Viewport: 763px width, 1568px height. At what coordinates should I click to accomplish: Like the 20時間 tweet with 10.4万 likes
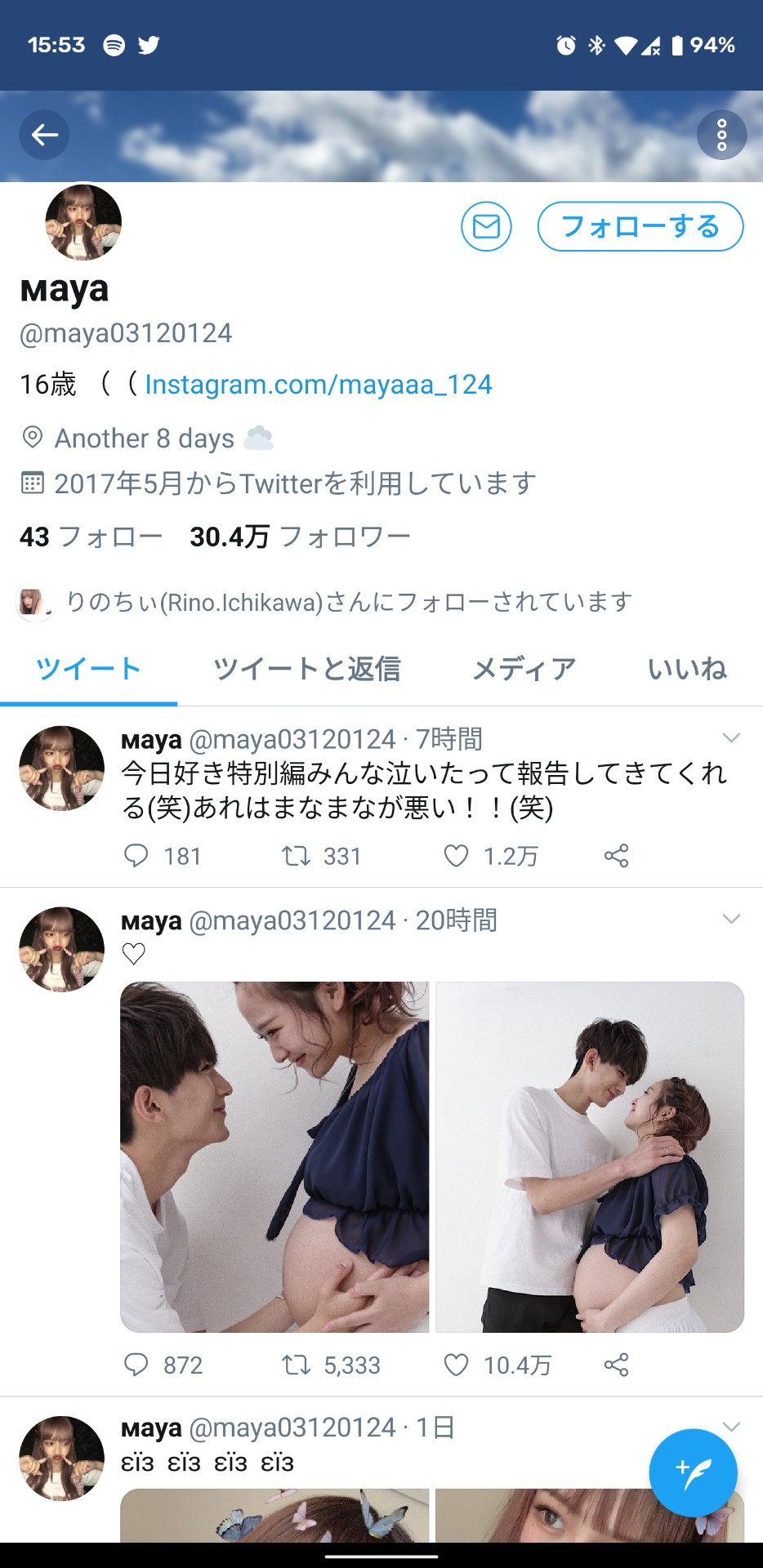[x=456, y=1365]
